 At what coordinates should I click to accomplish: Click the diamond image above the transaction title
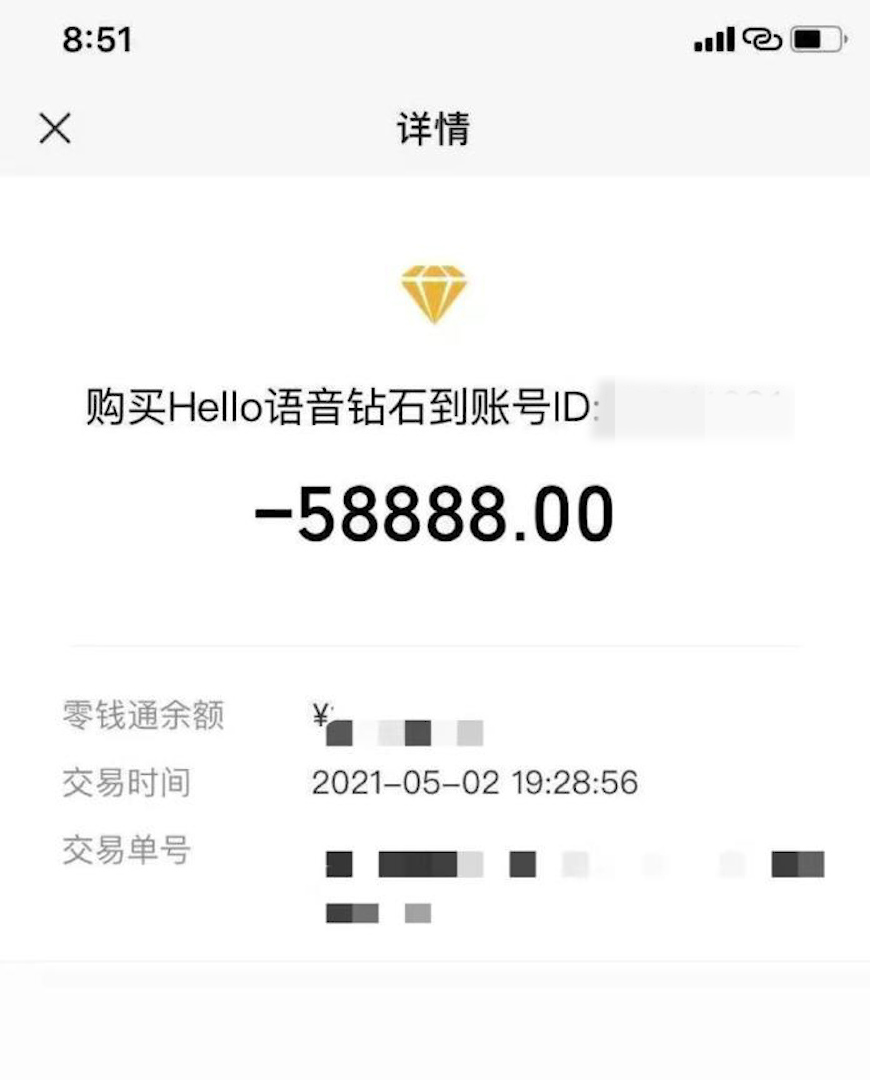point(434,294)
